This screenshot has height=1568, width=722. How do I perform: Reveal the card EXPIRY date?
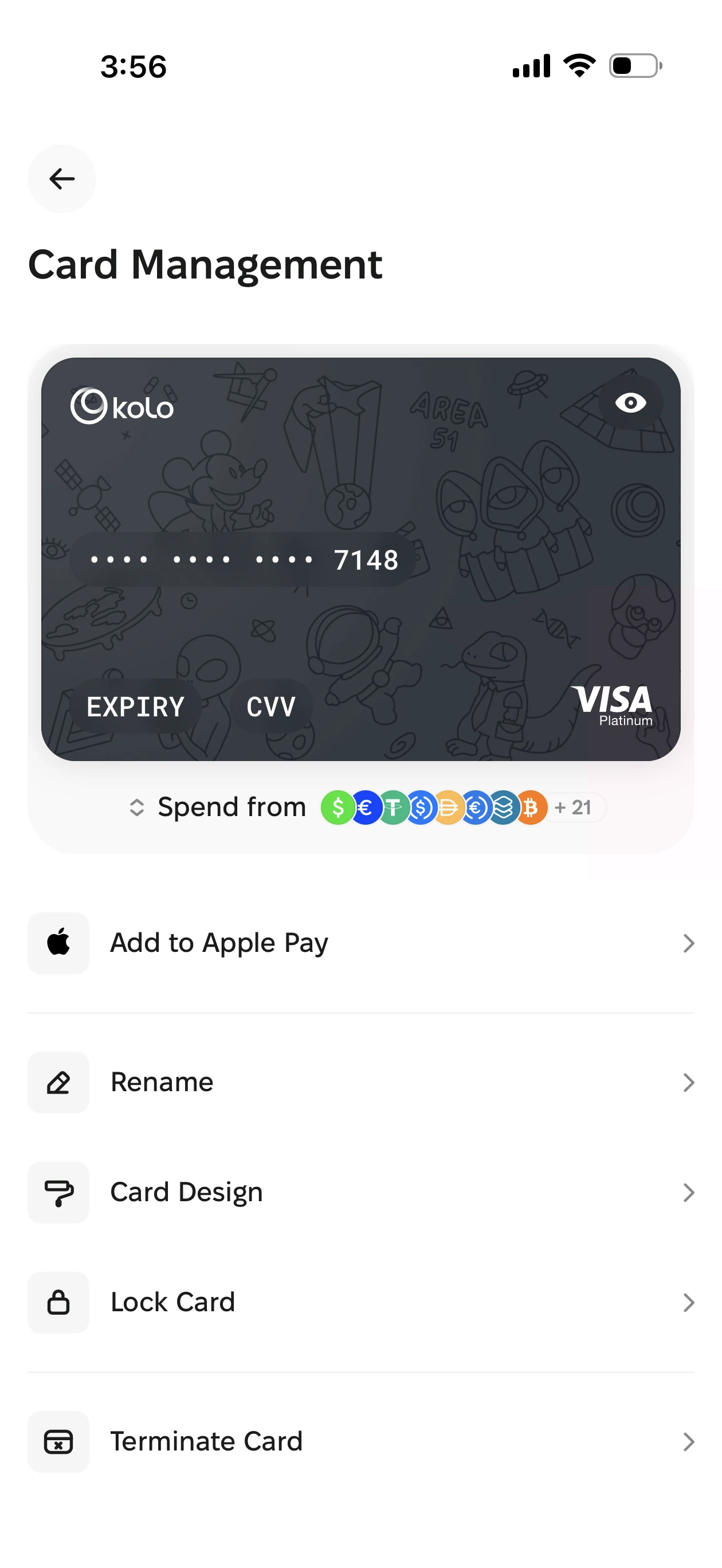tap(135, 705)
